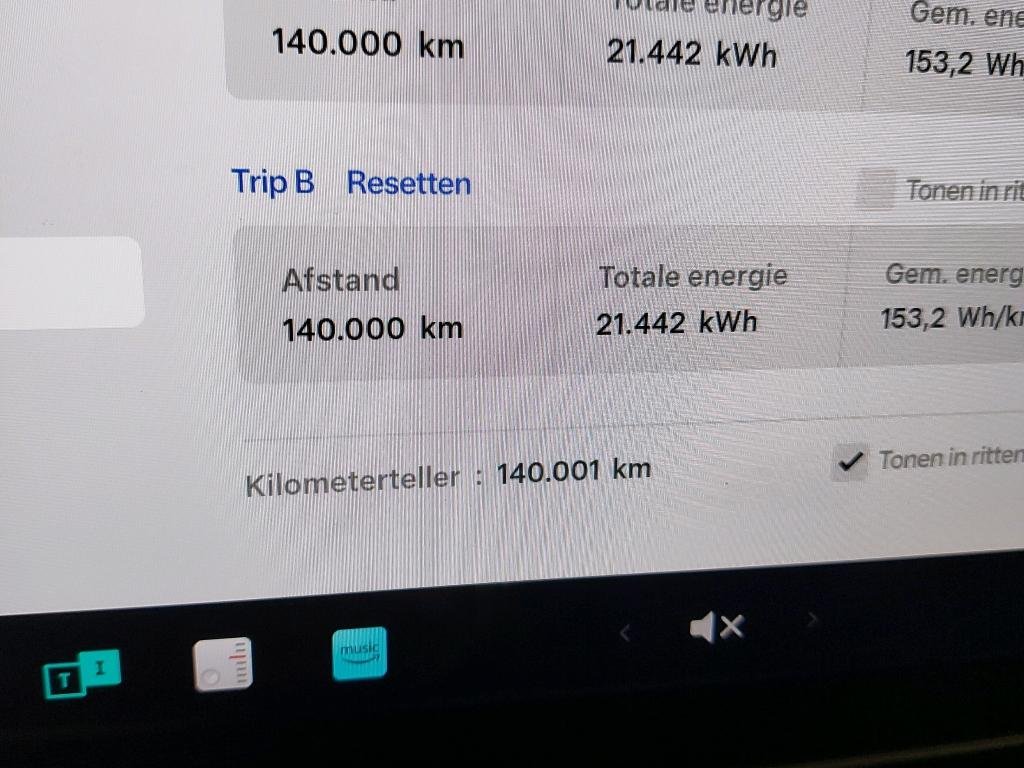This screenshot has width=1024, height=768.
Task: Raise volume with the right arrow
Action: pyautogui.click(x=812, y=621)
